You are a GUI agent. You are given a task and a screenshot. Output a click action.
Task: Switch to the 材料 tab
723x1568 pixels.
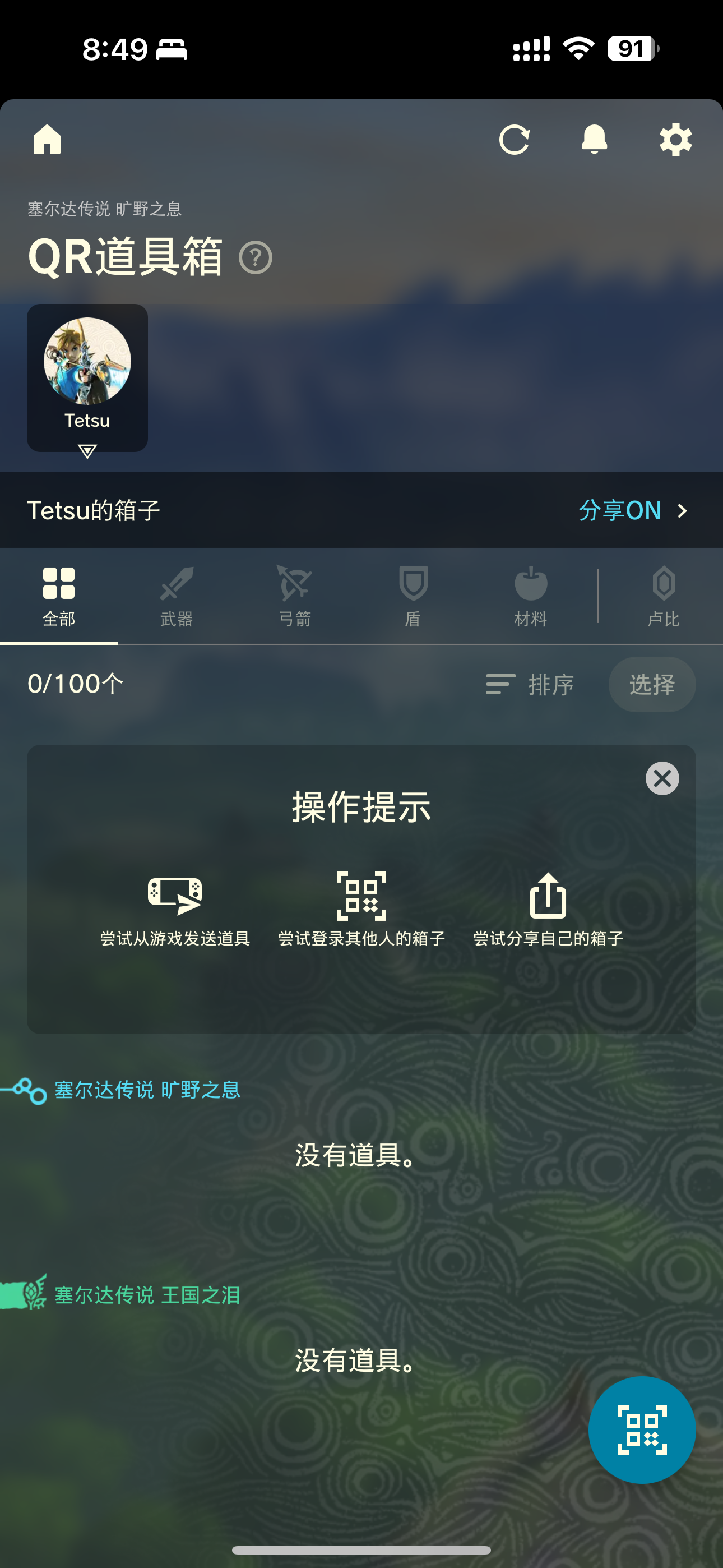tap(531, 597)
